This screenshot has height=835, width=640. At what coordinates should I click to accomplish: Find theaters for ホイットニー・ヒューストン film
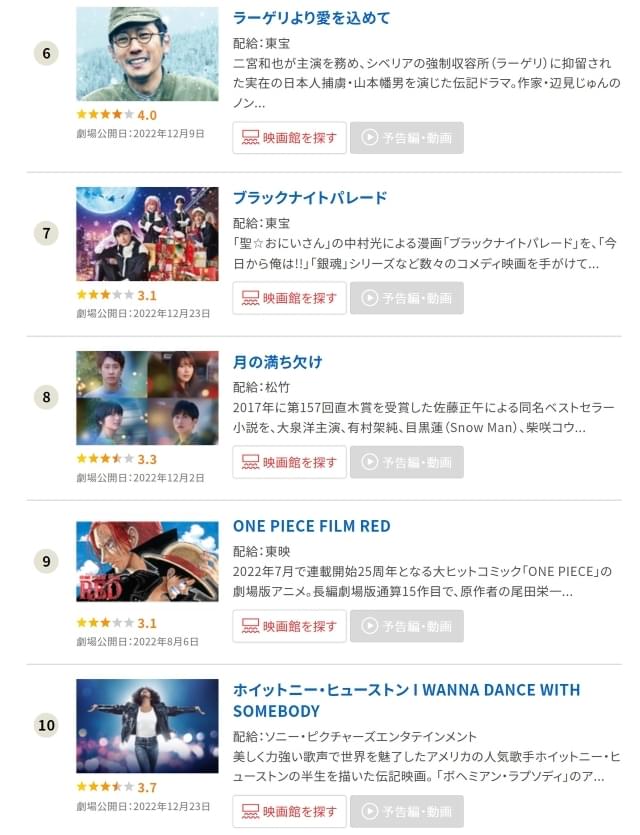tap(289, 811)
